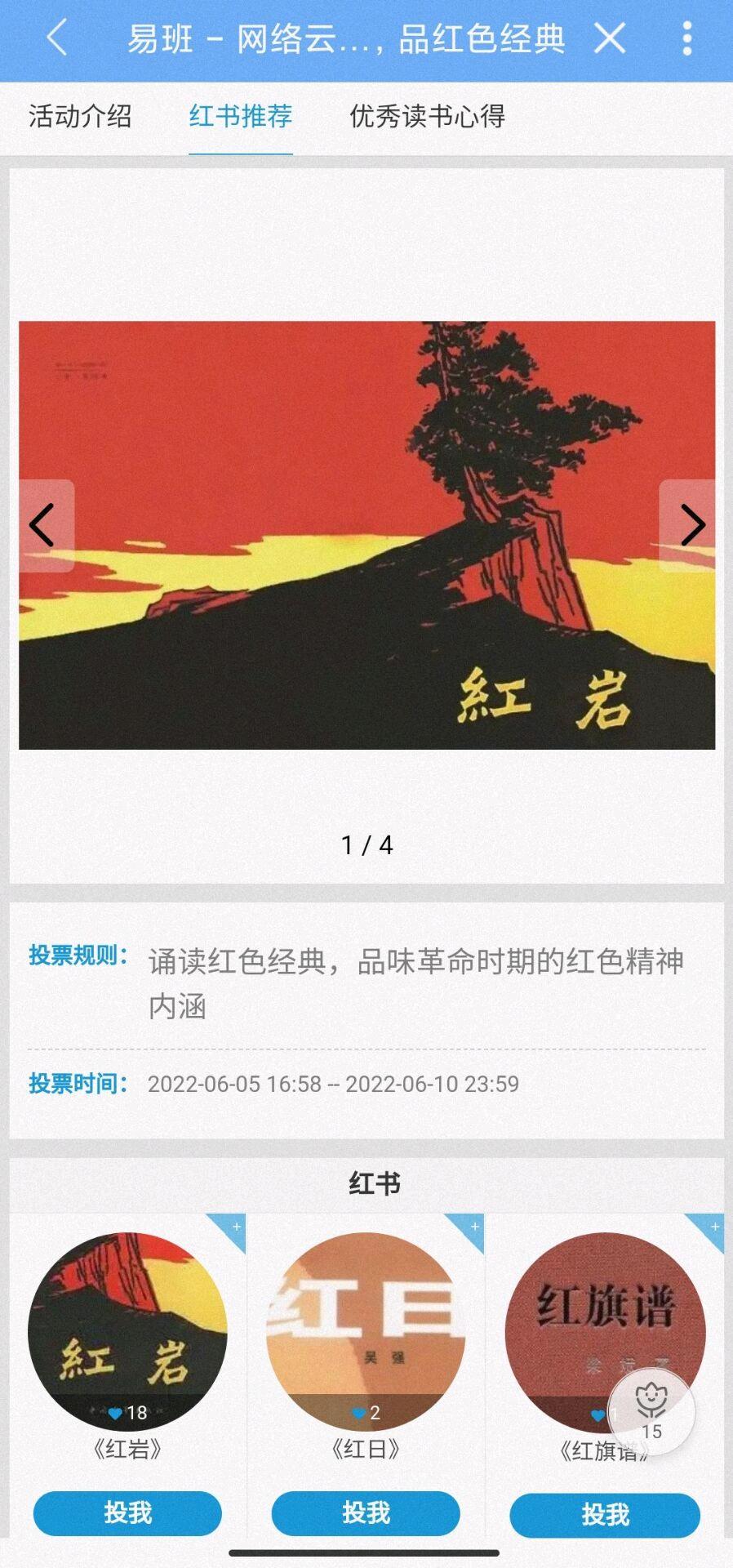This screenshot has width=733, height=1568.
Task: Open the 《红日》 book thumbnail
Action: 366,1331
